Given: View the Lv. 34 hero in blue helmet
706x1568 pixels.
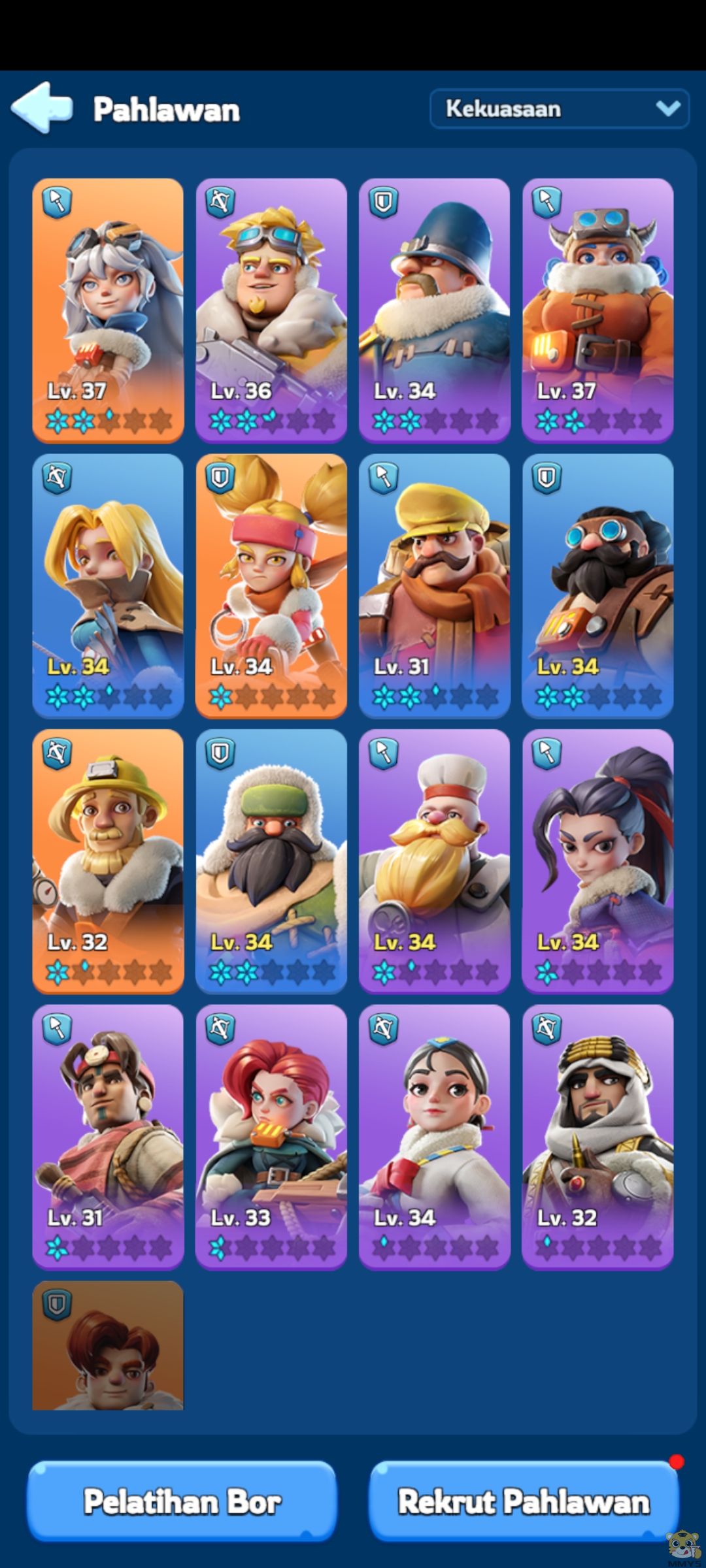Looking at the screenshot, I should tap(435, 310).
